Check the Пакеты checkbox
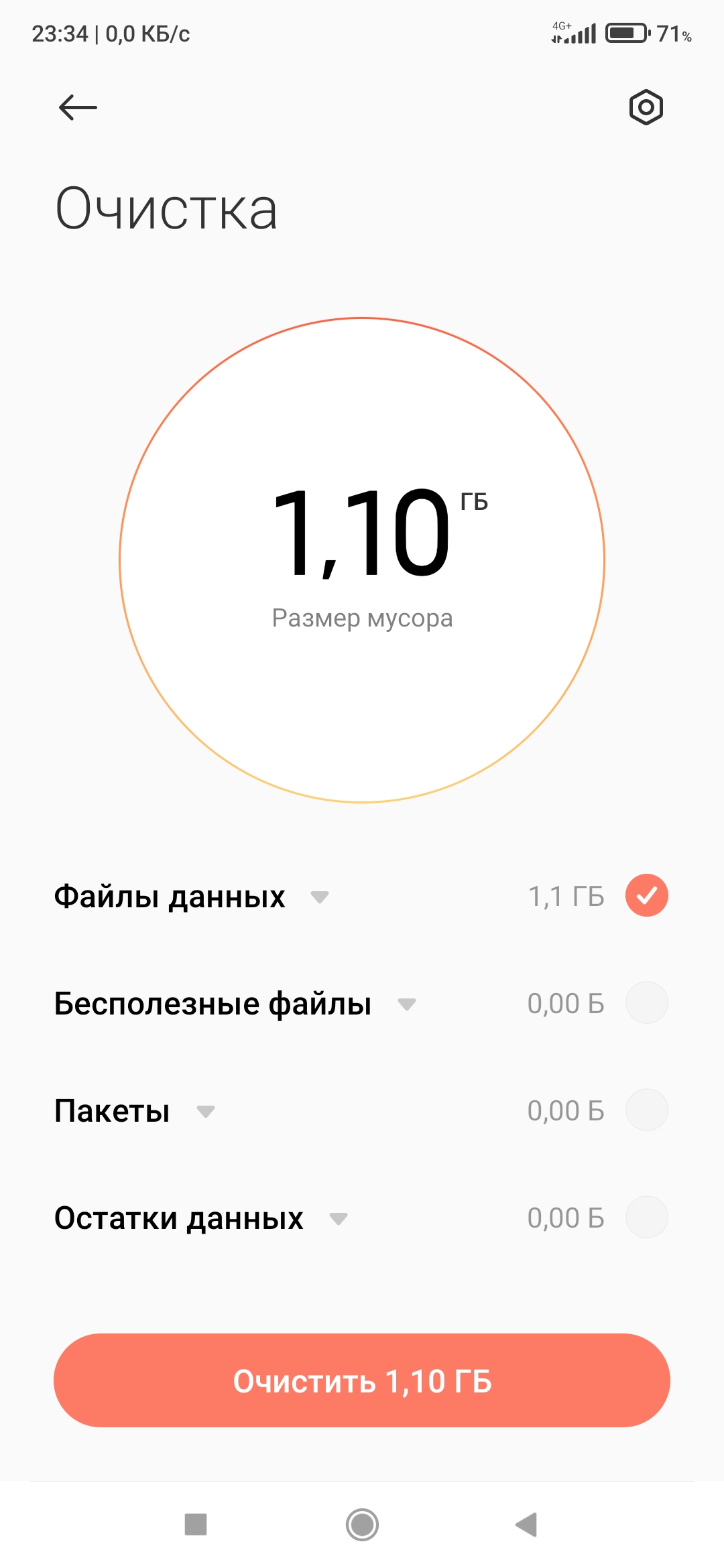Screen dimensions: 724x1568 tap(646, 1110)
